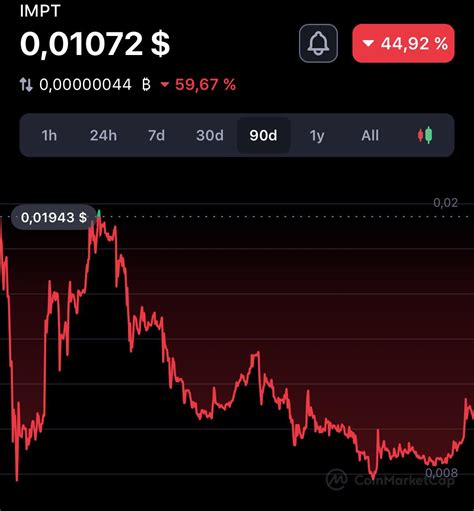Select the 24h time range

pyautogui.click(x=103, y=135)
